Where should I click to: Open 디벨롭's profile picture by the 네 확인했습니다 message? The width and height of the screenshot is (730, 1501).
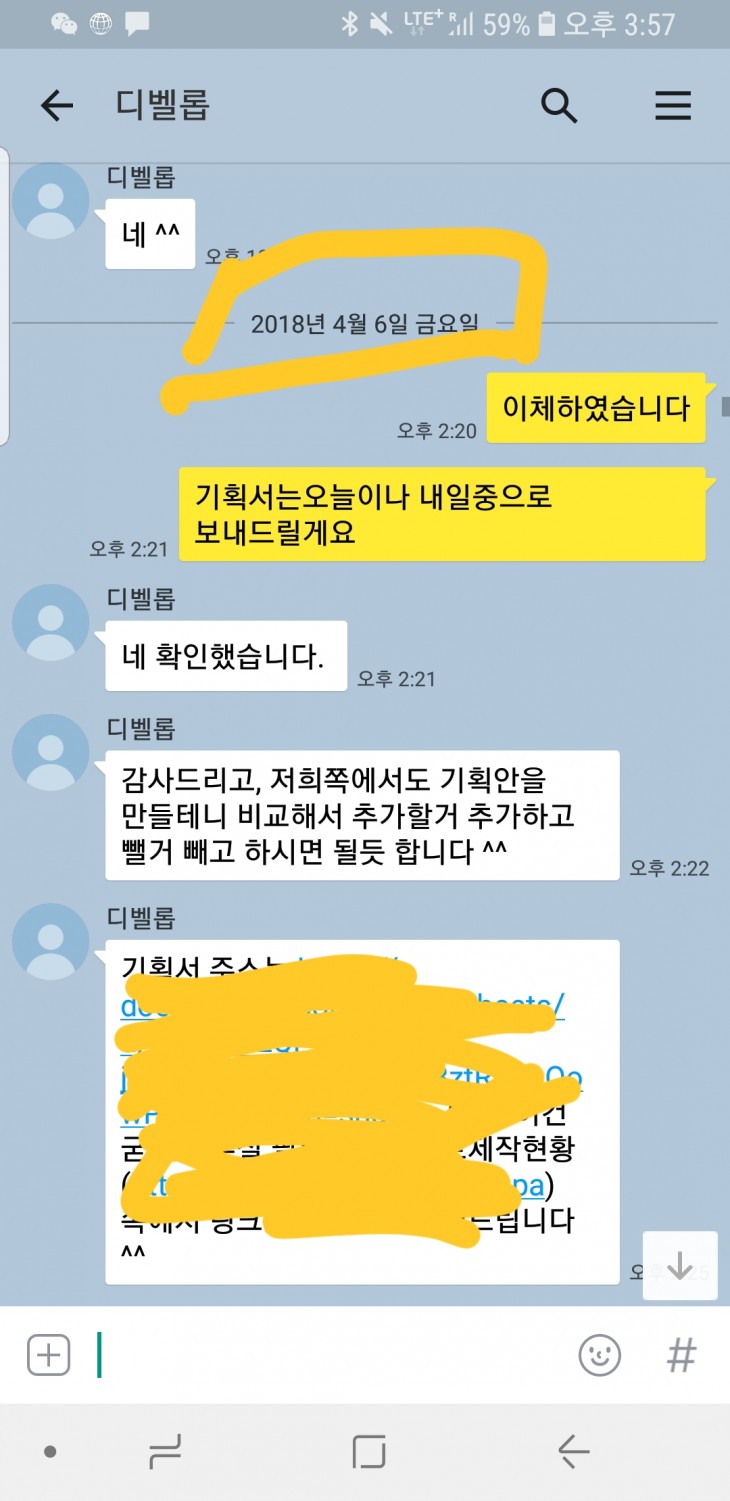[50, 623]
